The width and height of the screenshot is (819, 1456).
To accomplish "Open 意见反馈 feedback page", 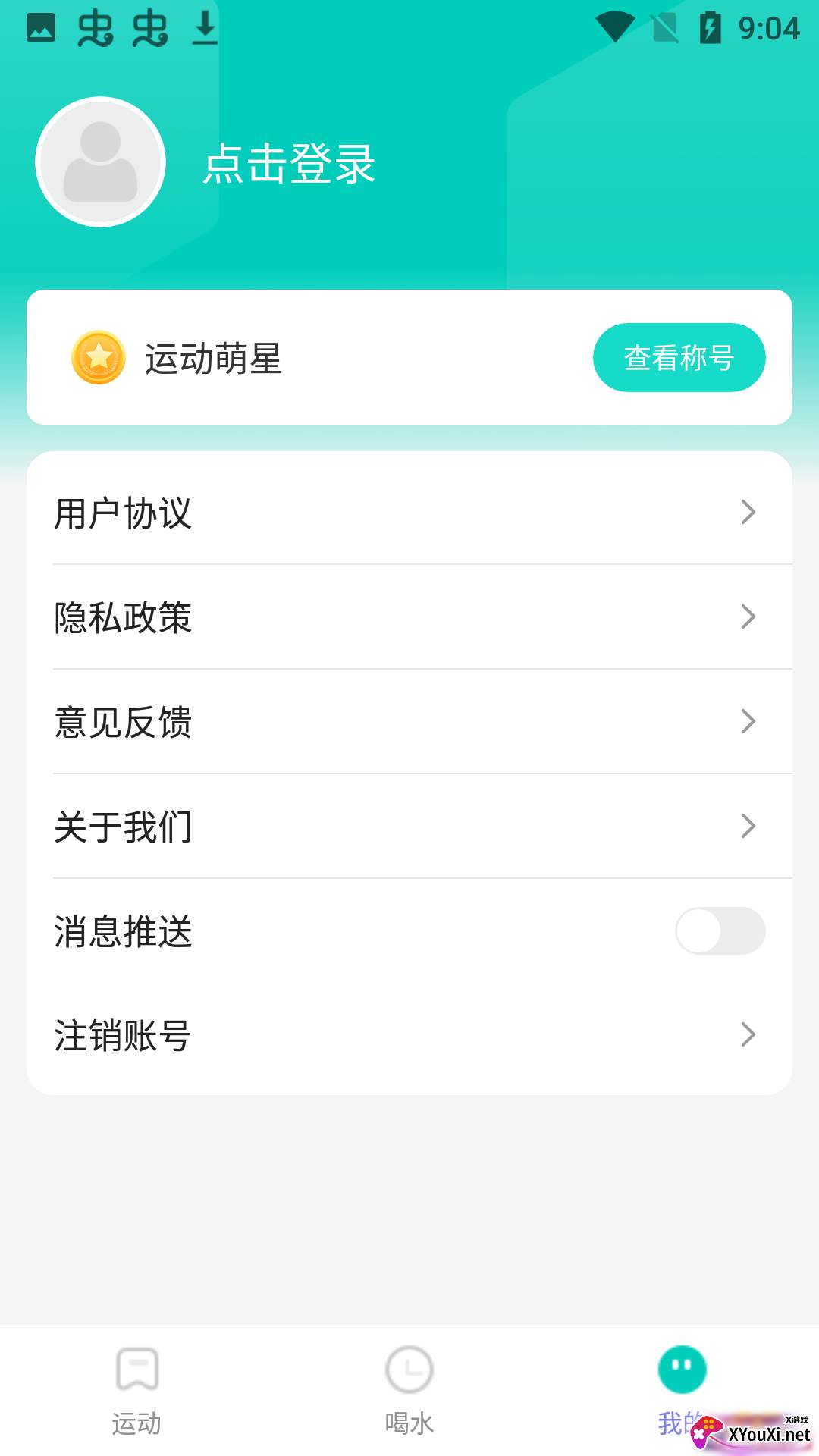I will pyautogui.click(x=409, y=722).
